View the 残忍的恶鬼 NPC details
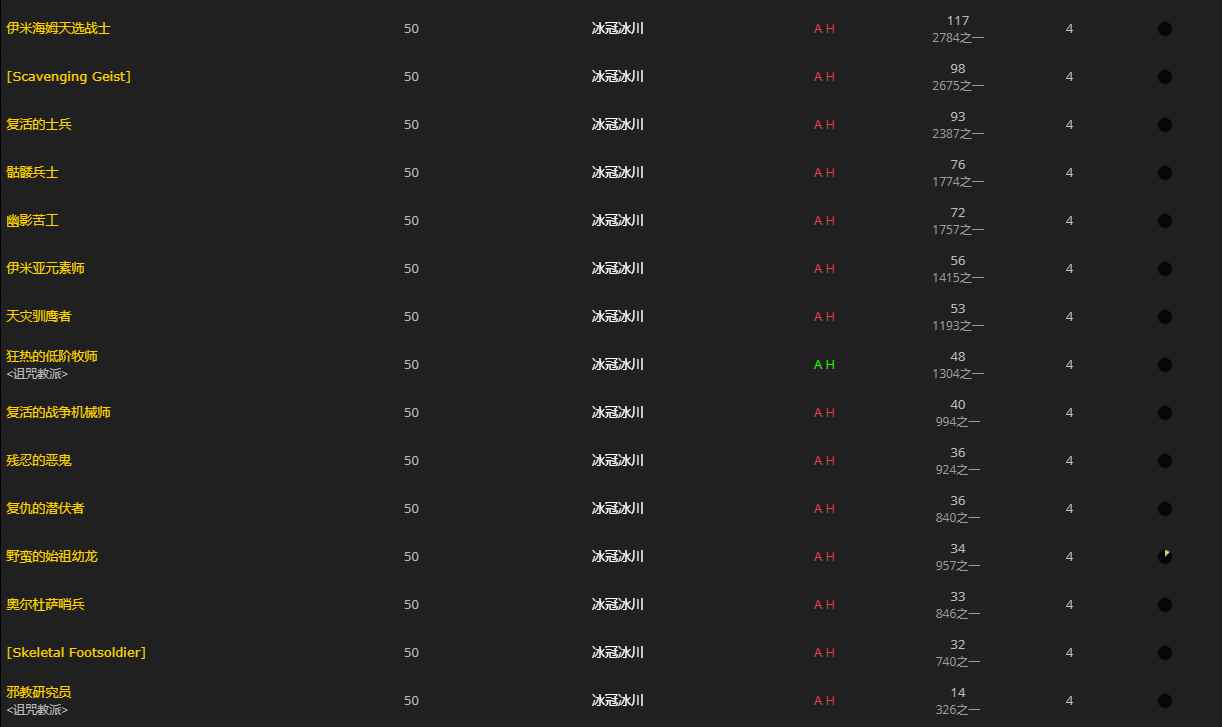This screenshot has width=1222, height=727. 39,460
